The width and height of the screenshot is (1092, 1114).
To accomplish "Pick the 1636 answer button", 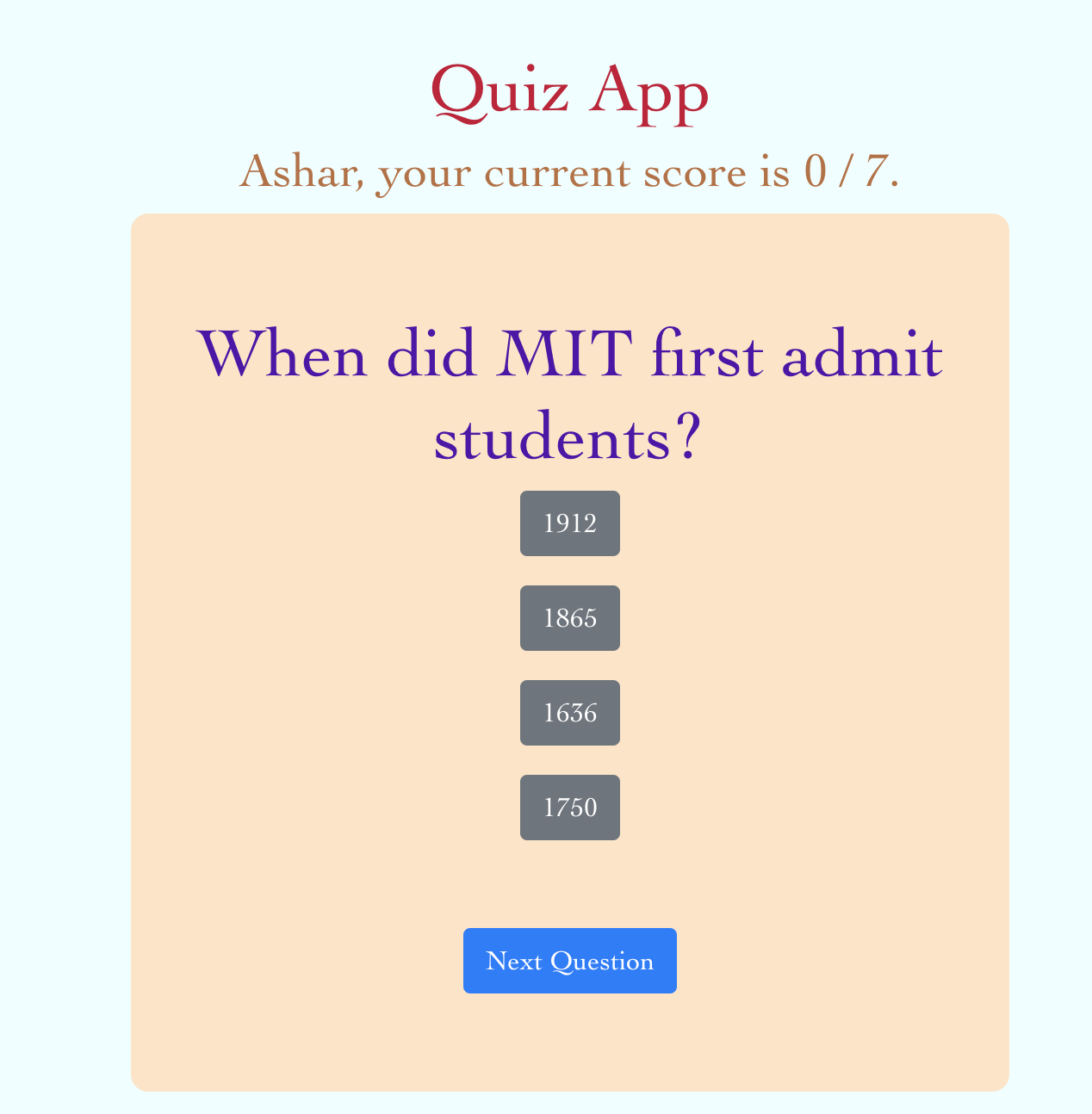I will tap(569, 713).
